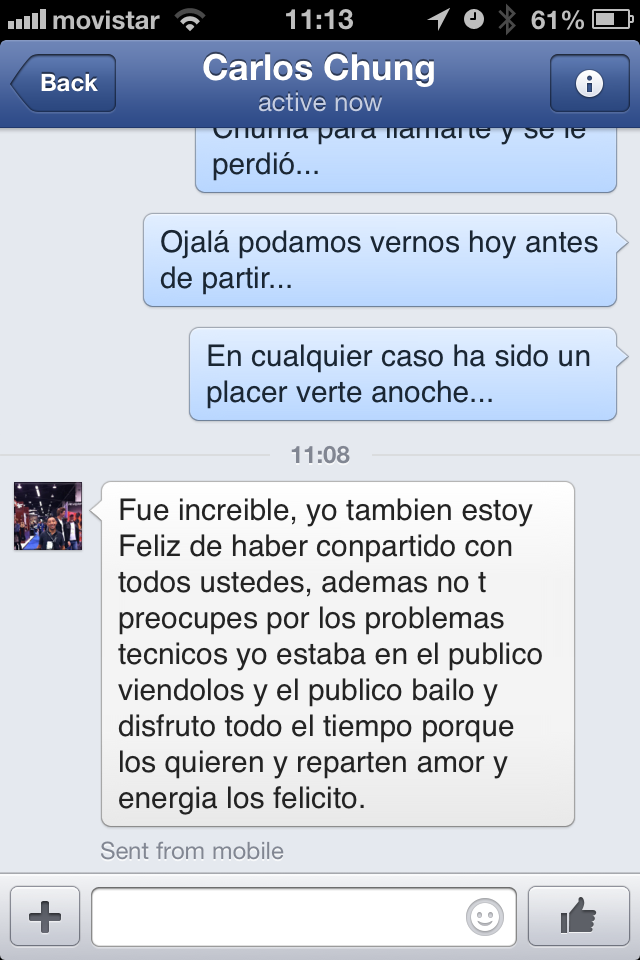Screen dimensions: 640x960
Task: Open conversation info for Carlos Chung
Action: [x=589, y=84]
